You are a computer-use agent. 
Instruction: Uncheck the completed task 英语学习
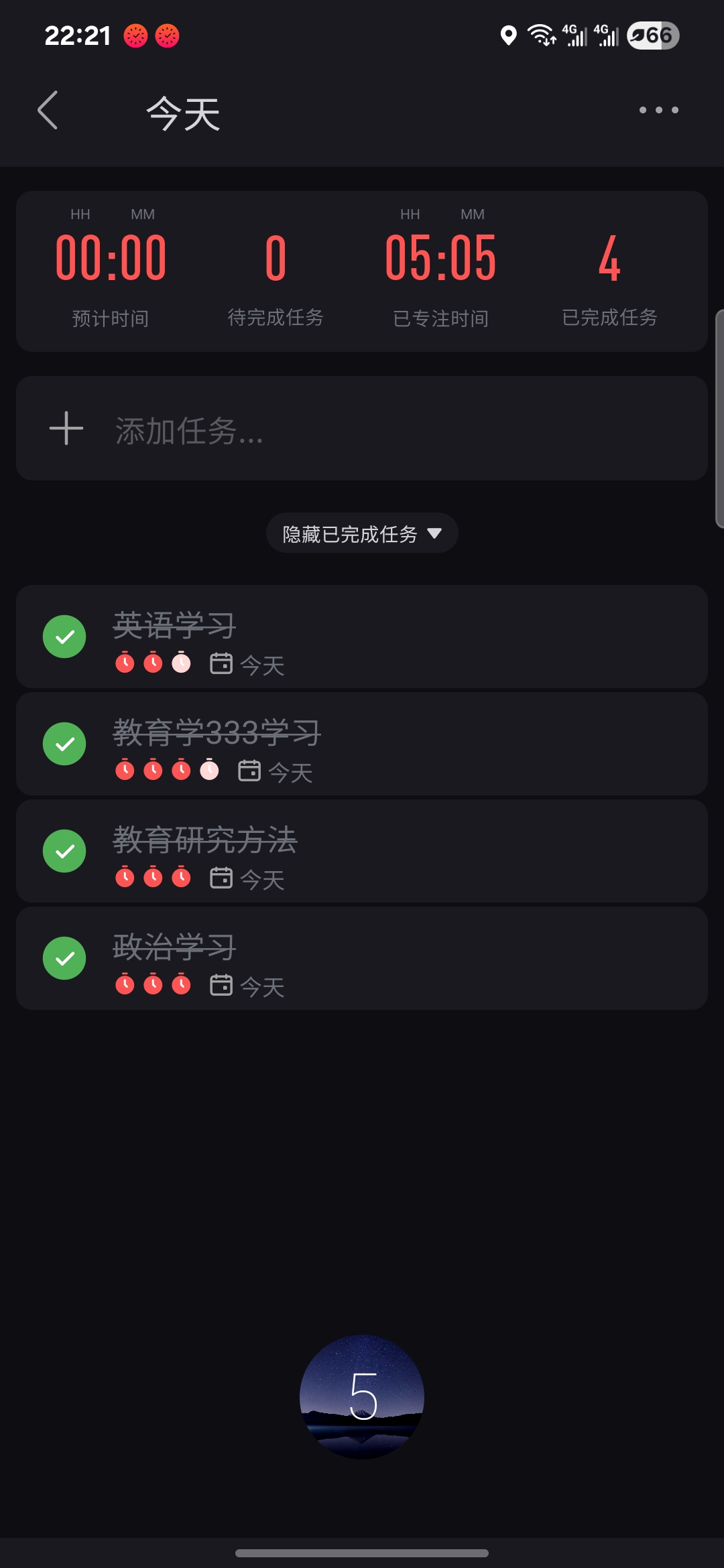[x=64, y=637]
